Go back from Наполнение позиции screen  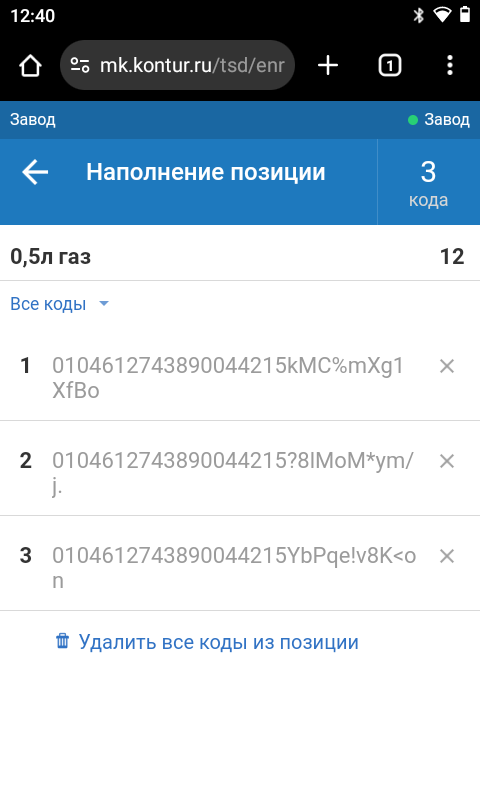coord(35,172)
